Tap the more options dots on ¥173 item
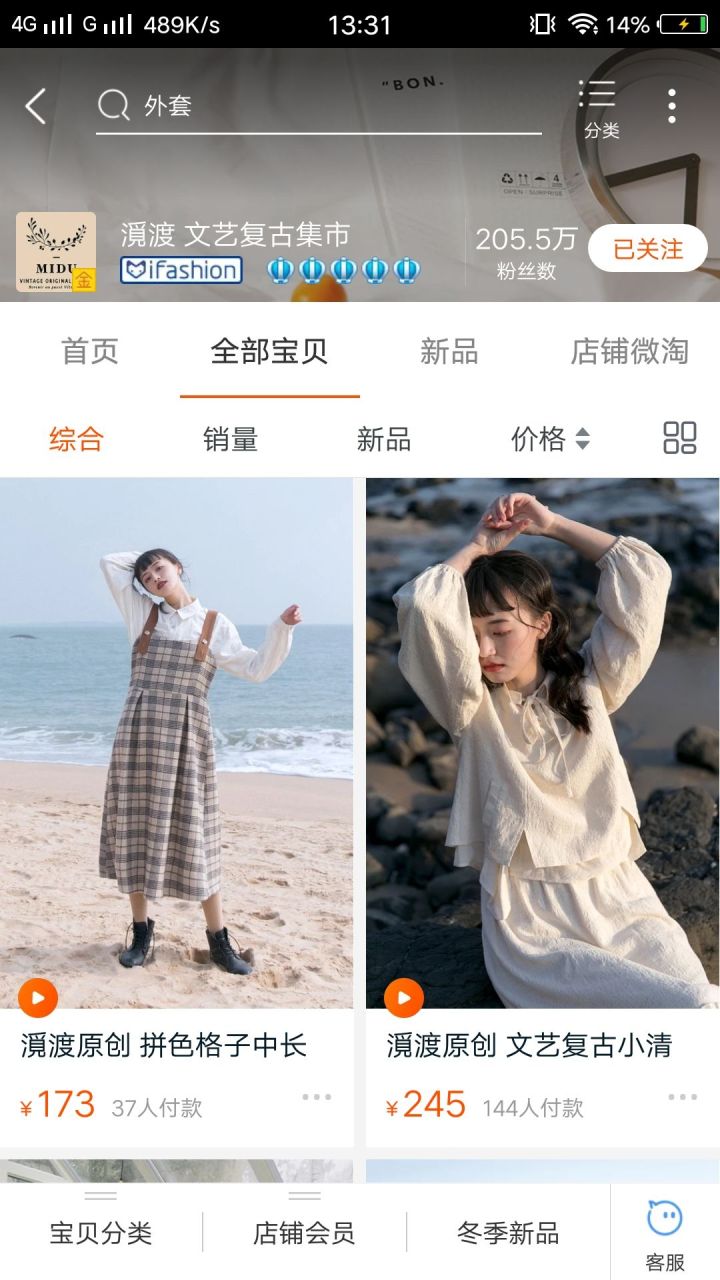Viewport: 720px width, 1280px height. click(x=316, y=1097)
